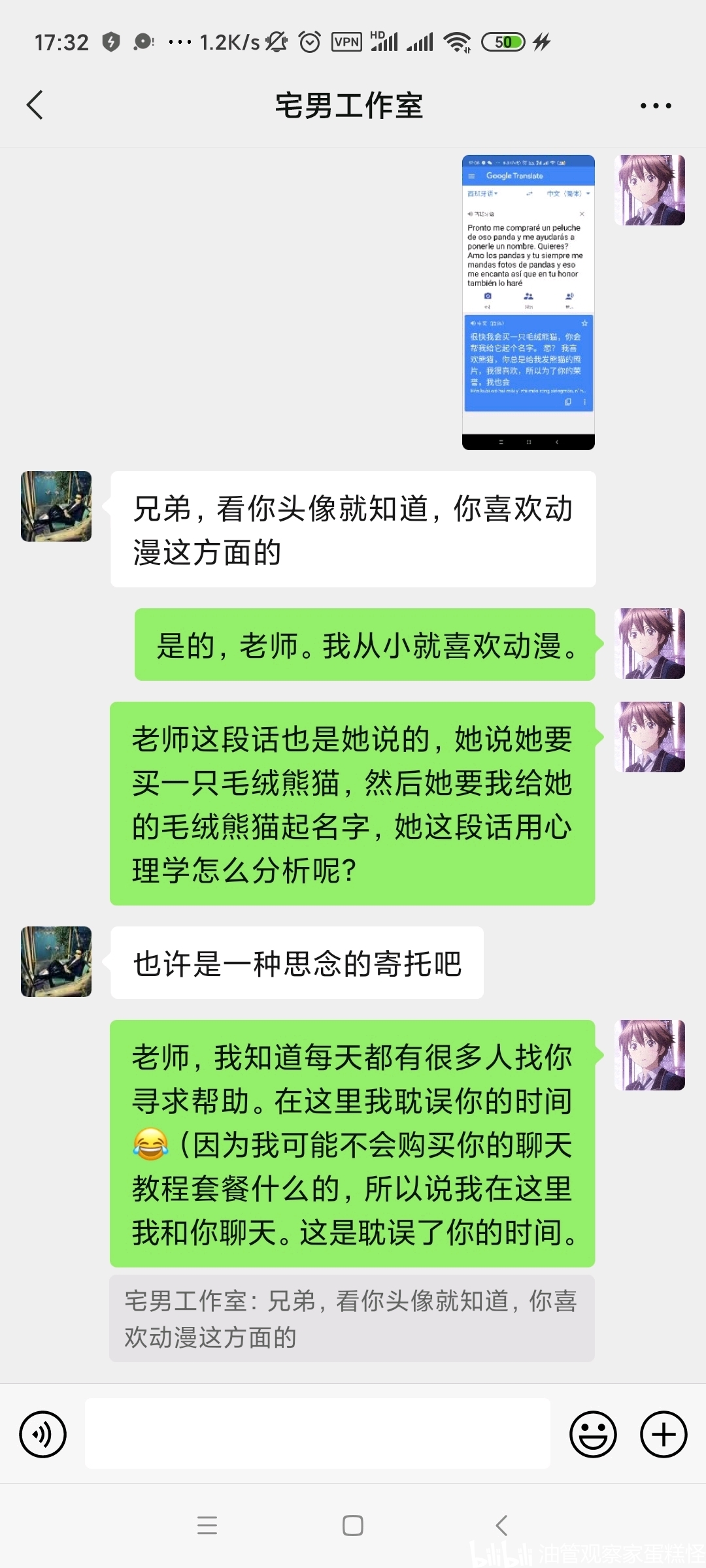Open the emoji sticker panel
This screenshot has height=1568, width=706.
[593, 1434]
